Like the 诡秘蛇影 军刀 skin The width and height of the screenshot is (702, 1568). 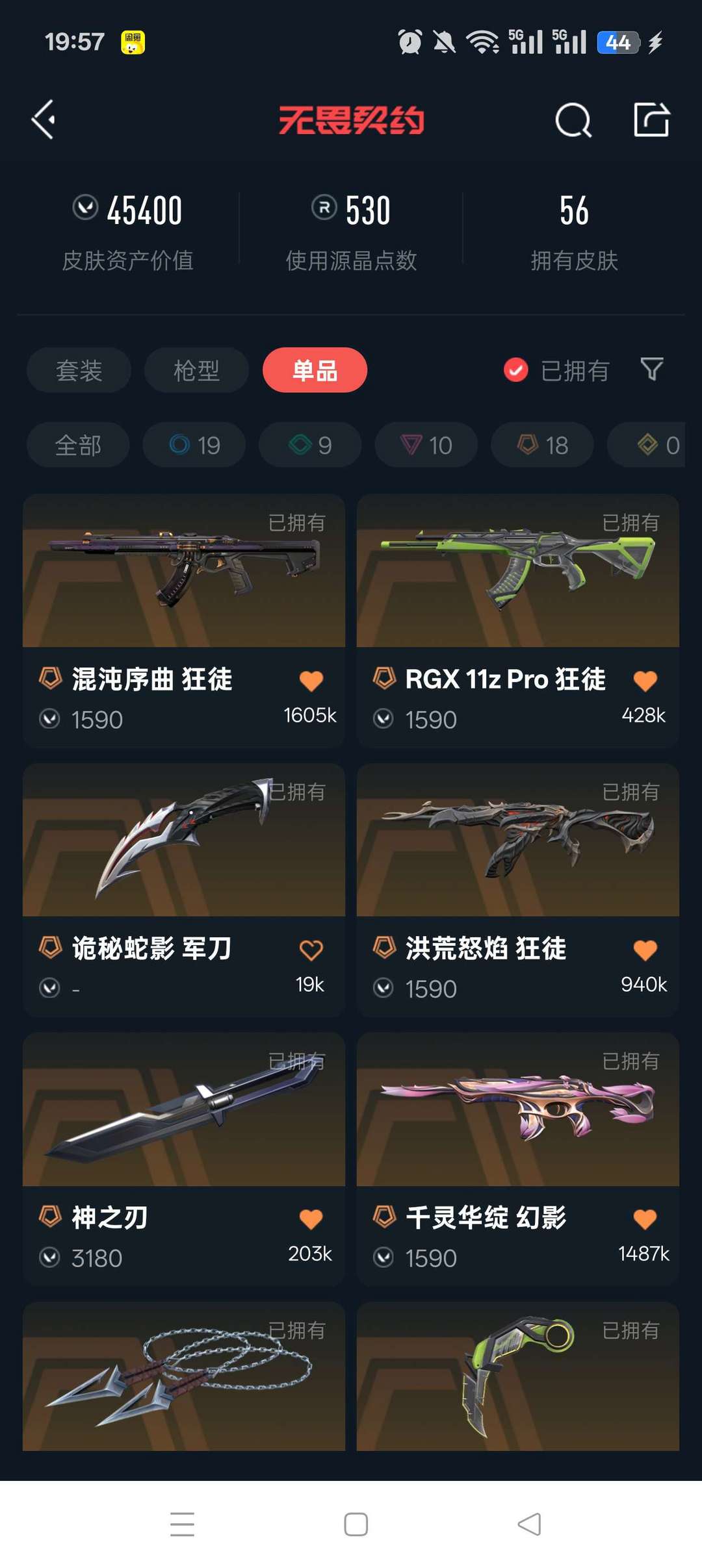coord(311,950)
